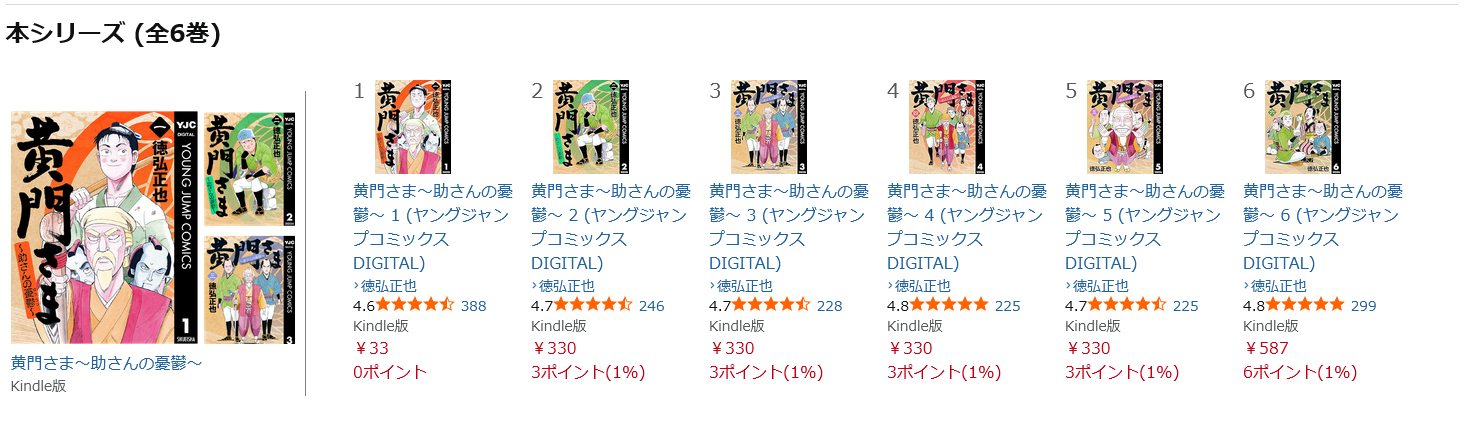Open volume 4 cover thumbnail
Viewport: 1464px width, 422px height.
(948, 127)
